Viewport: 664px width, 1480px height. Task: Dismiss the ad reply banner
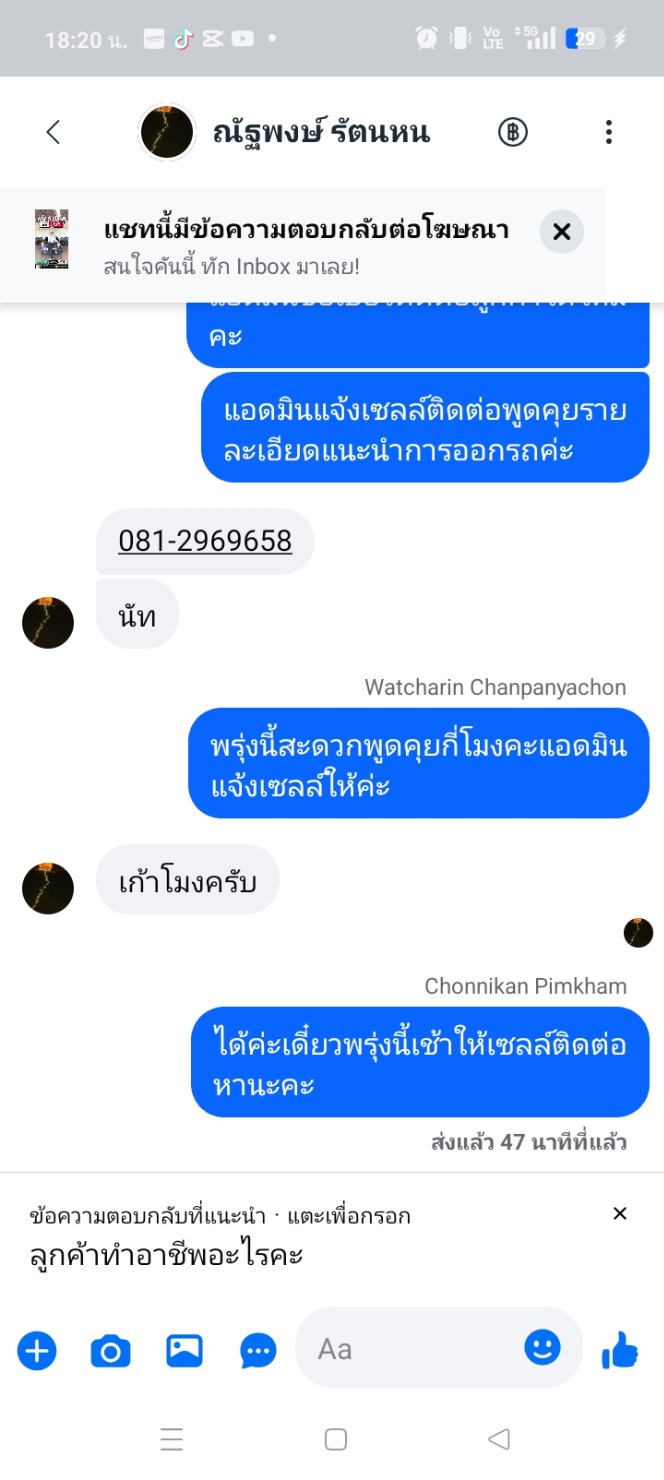pos(562,232)
